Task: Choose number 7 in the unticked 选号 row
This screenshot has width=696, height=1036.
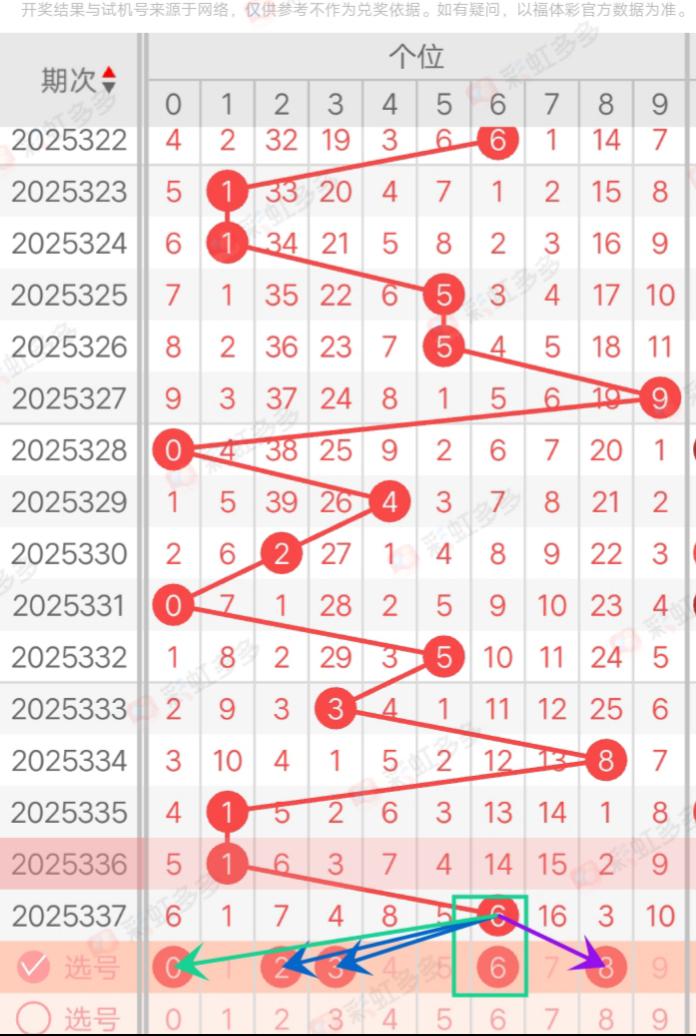Action: [551, 1019]
